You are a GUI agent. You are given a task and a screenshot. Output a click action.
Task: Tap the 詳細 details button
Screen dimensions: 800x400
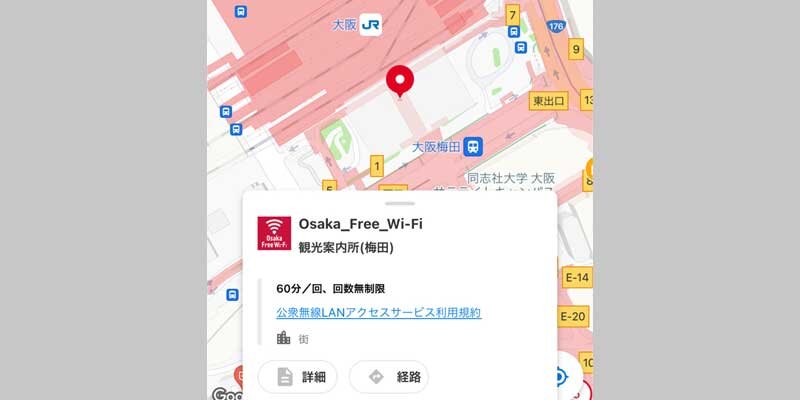point(298,377)
